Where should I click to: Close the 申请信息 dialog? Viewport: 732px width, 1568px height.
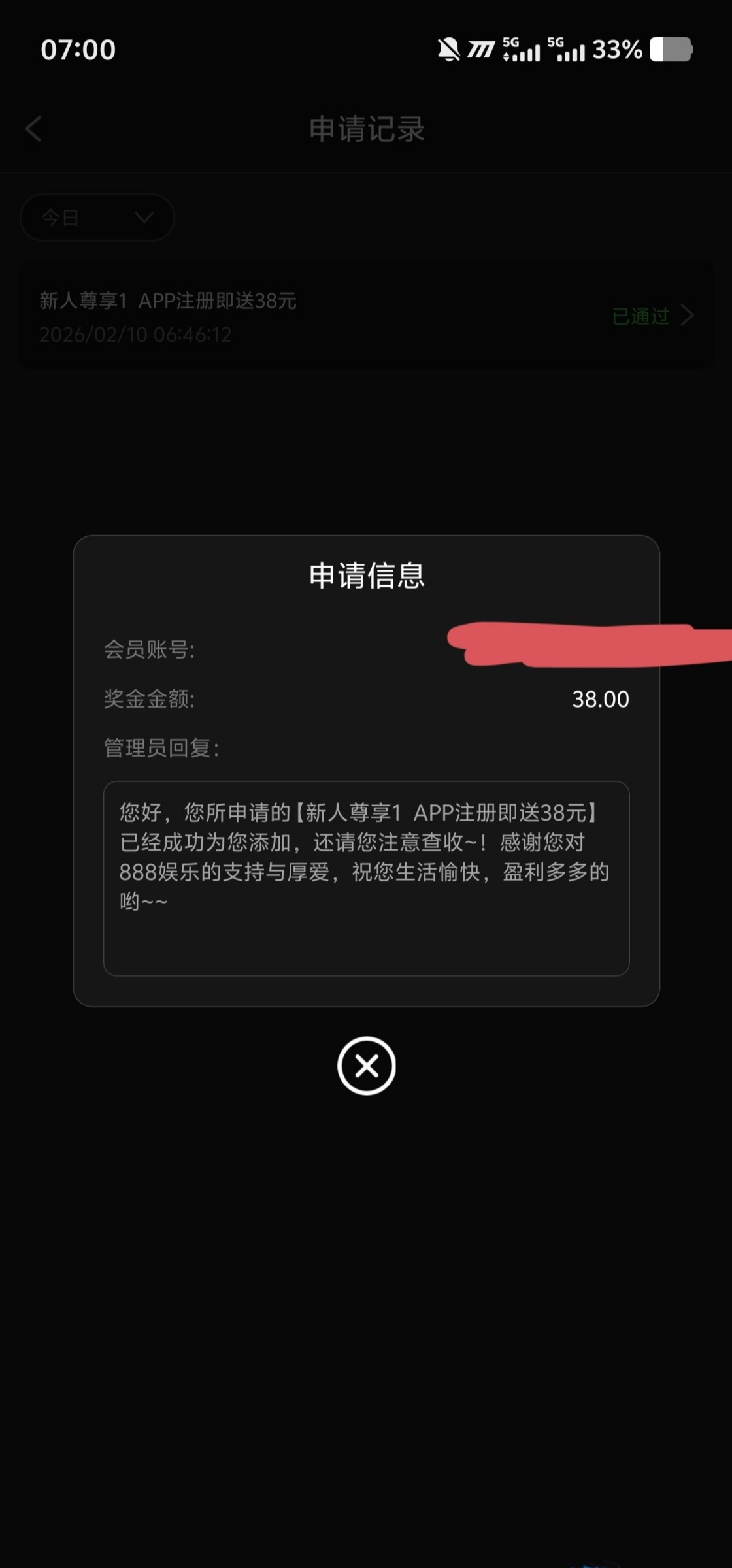point(366,1066)
